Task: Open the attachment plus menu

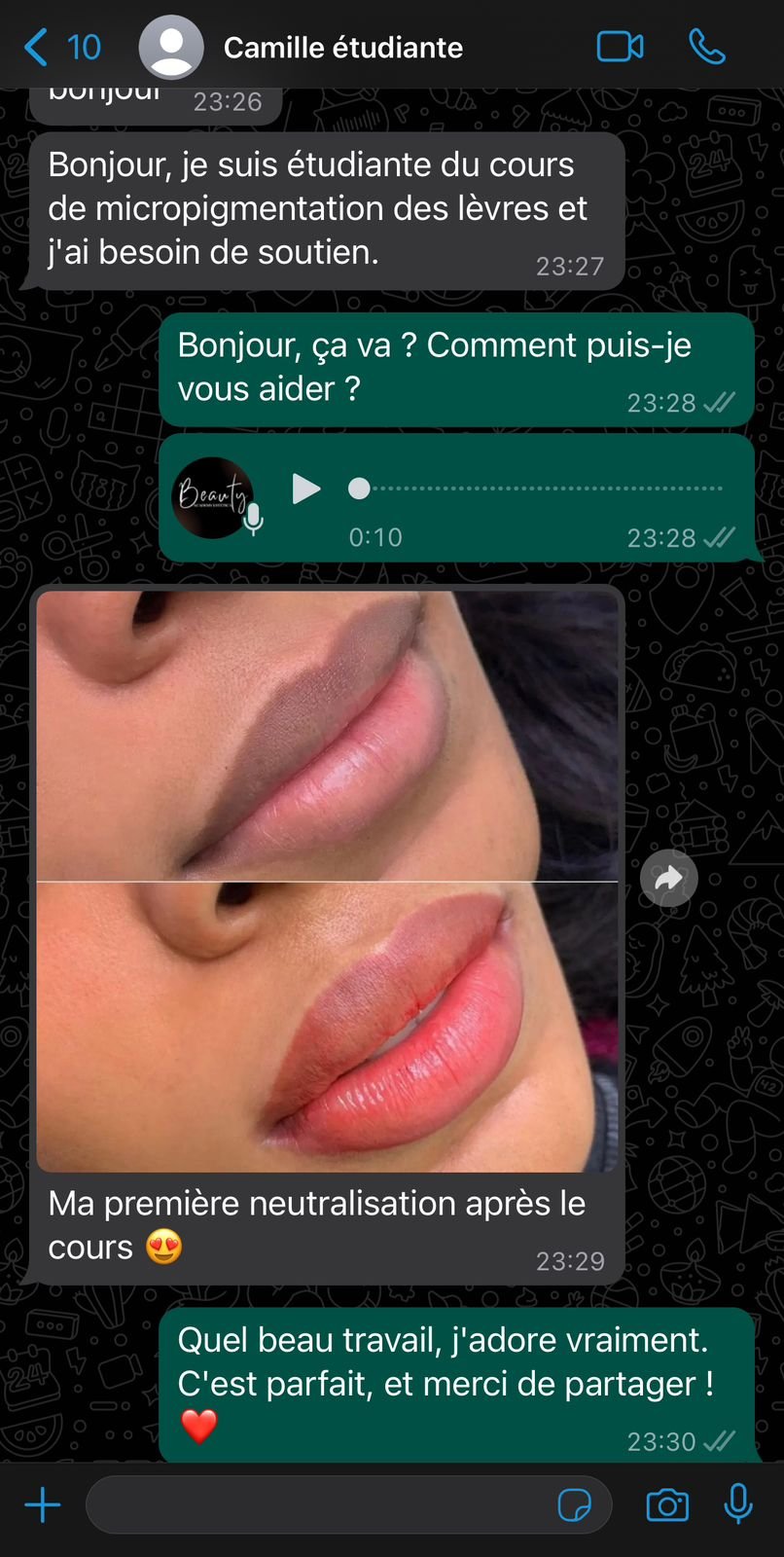Action: pos(43,1505)
